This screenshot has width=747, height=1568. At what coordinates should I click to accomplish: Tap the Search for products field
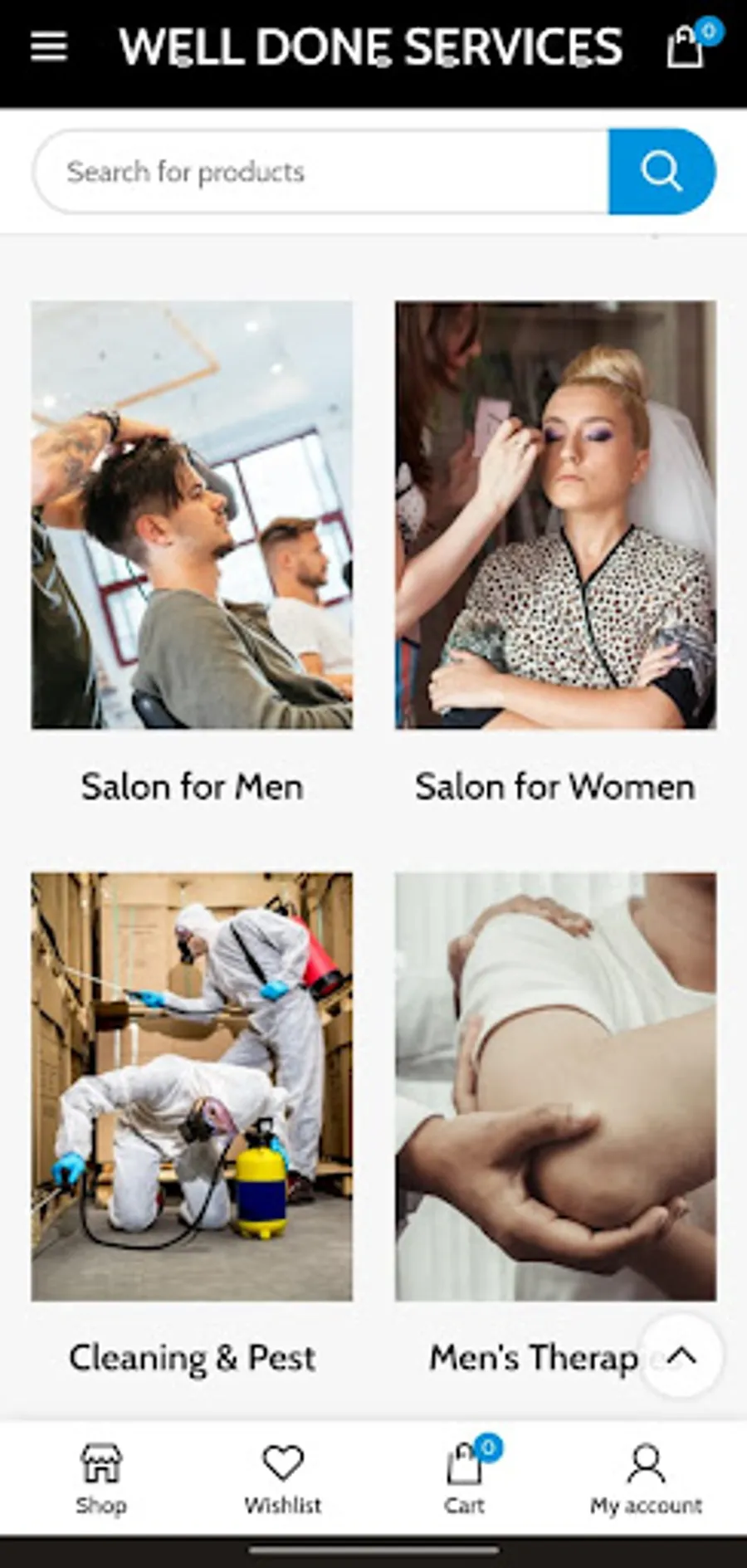(321, 172)
